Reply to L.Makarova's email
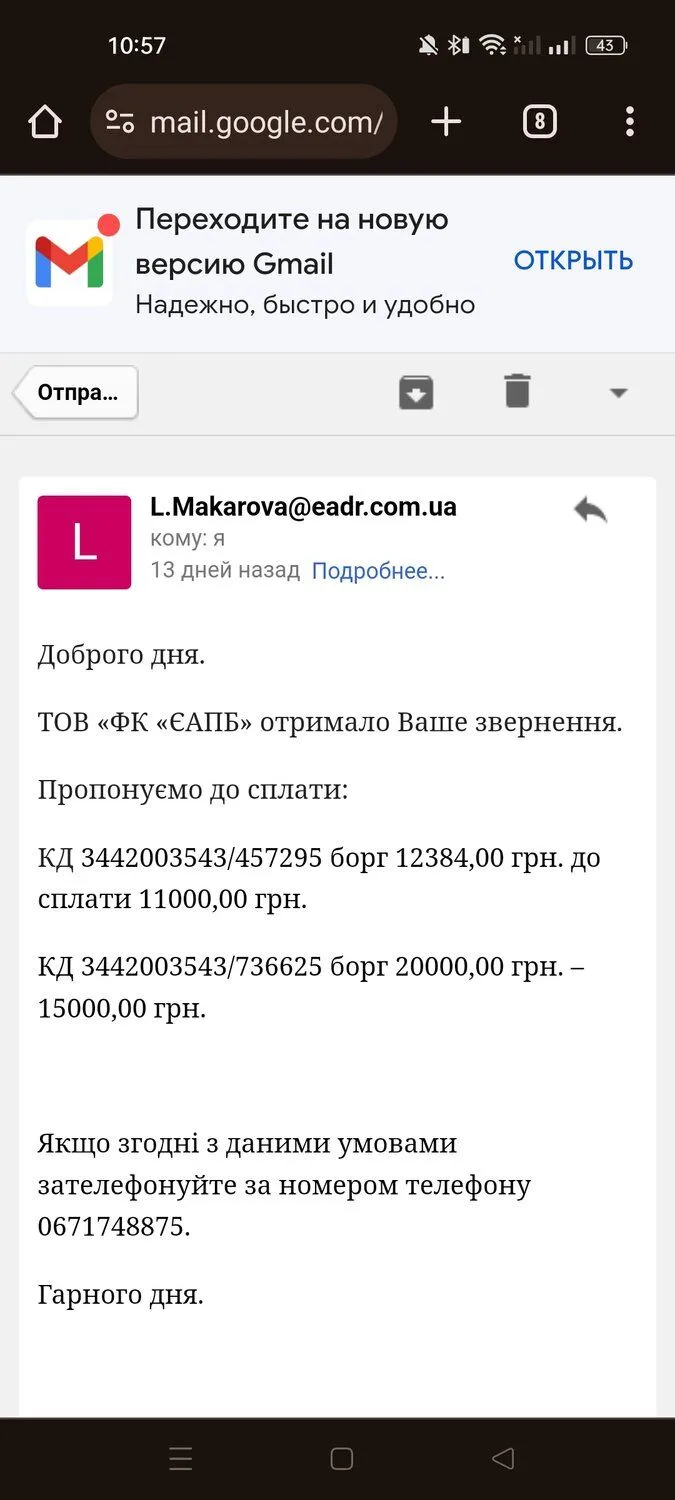Image resolution: width=675 pixels, height=1500 pixels. coord(591,511)
